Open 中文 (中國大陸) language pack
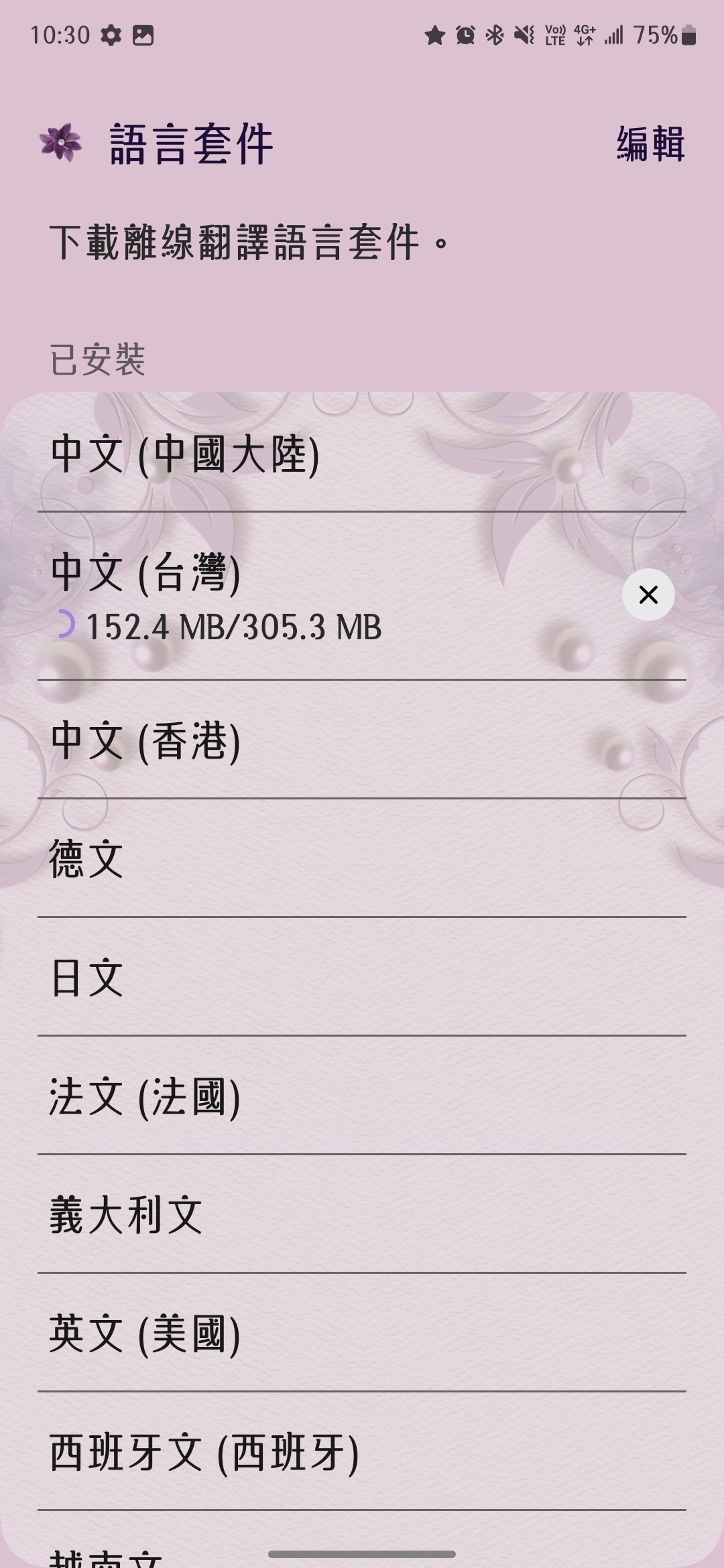The image size is (724, 1568). pyautogui.click(x=362, y=454)
